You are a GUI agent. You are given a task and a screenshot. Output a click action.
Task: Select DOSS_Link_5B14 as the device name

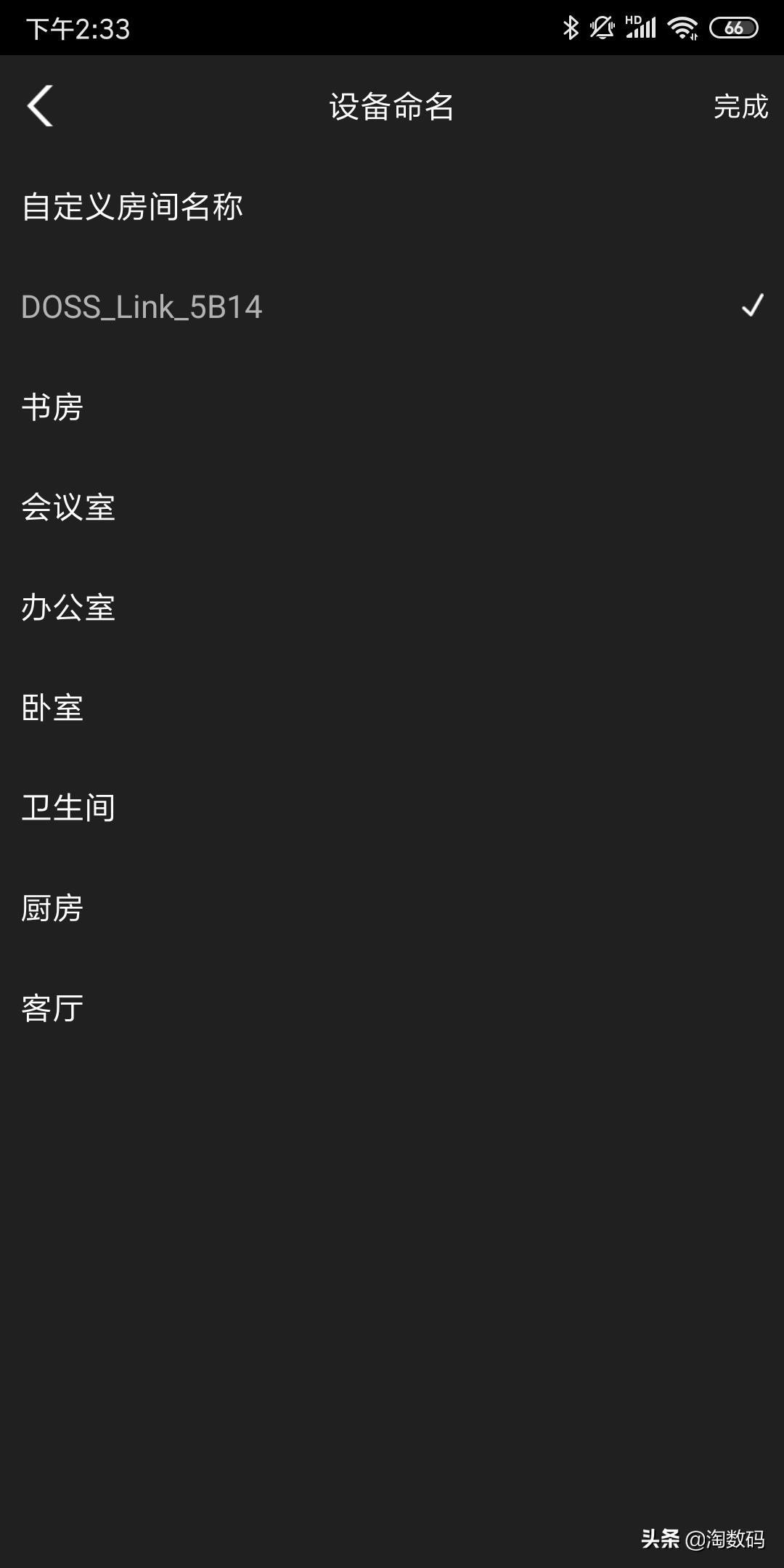pyautogui.click(x=142, y=306)
